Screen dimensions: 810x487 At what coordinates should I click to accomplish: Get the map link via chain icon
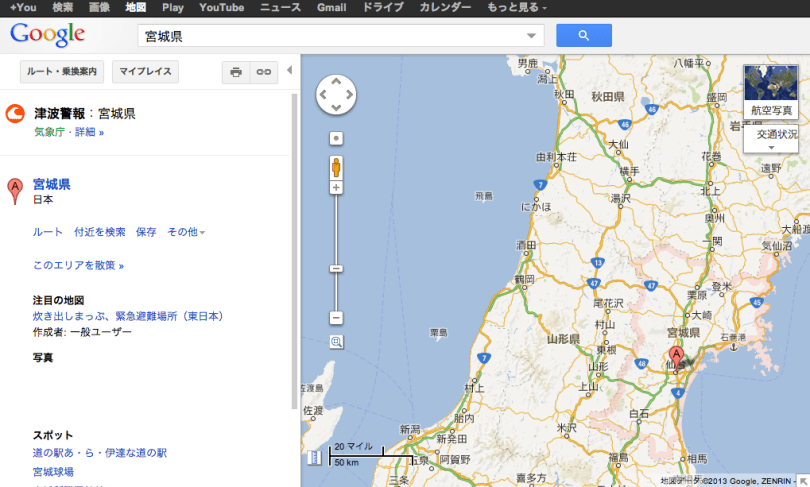[x=264, y=72]
